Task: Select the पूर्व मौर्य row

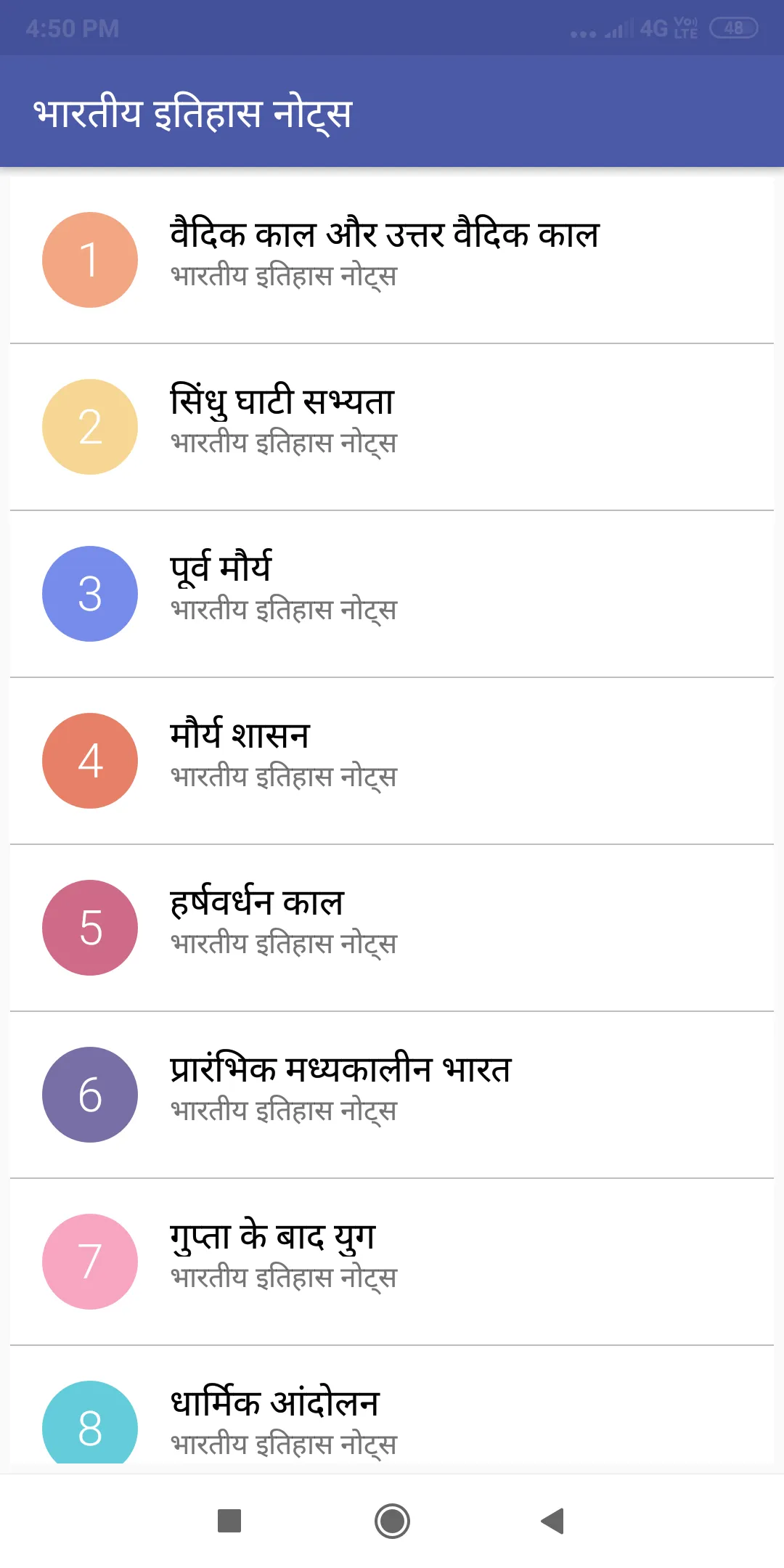Action: coord(392,594)
